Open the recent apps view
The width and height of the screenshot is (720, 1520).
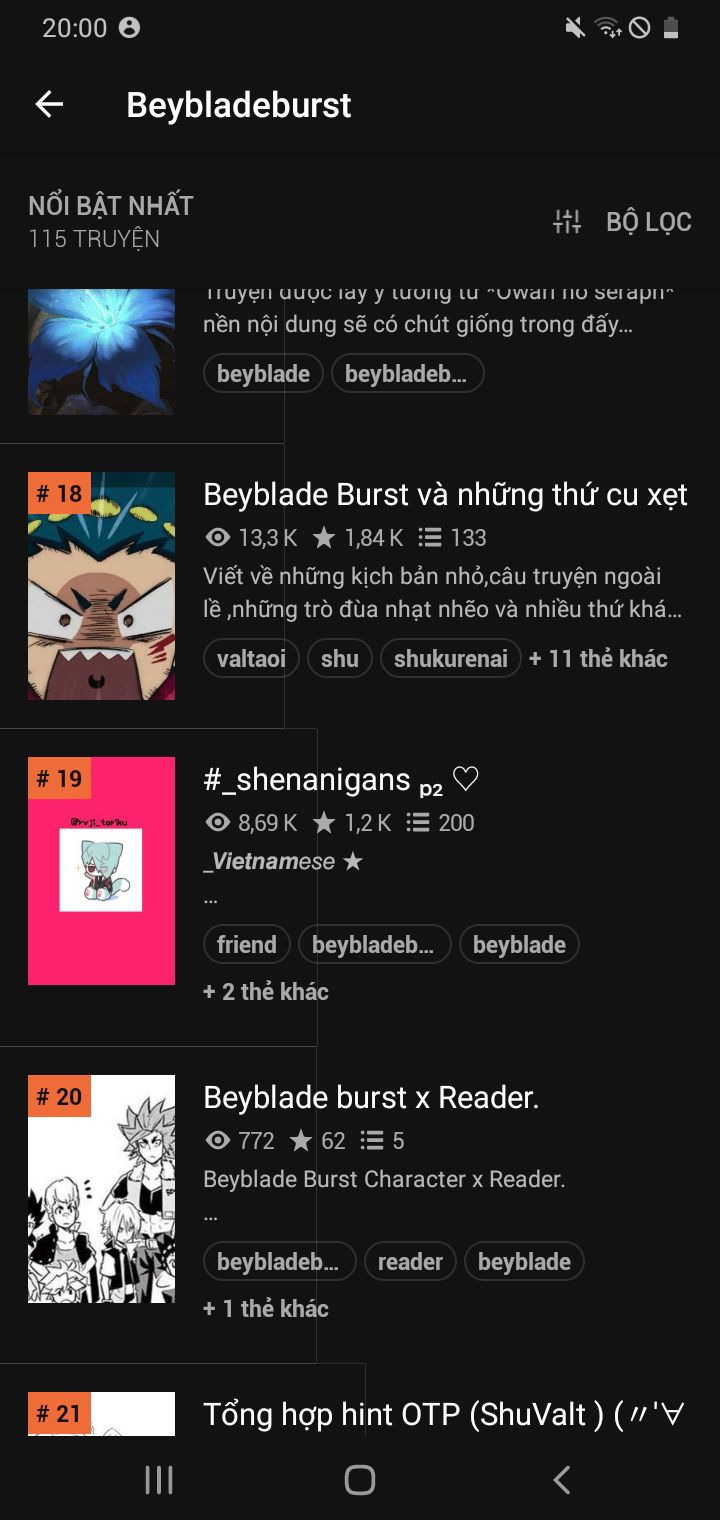point(159,1480)
